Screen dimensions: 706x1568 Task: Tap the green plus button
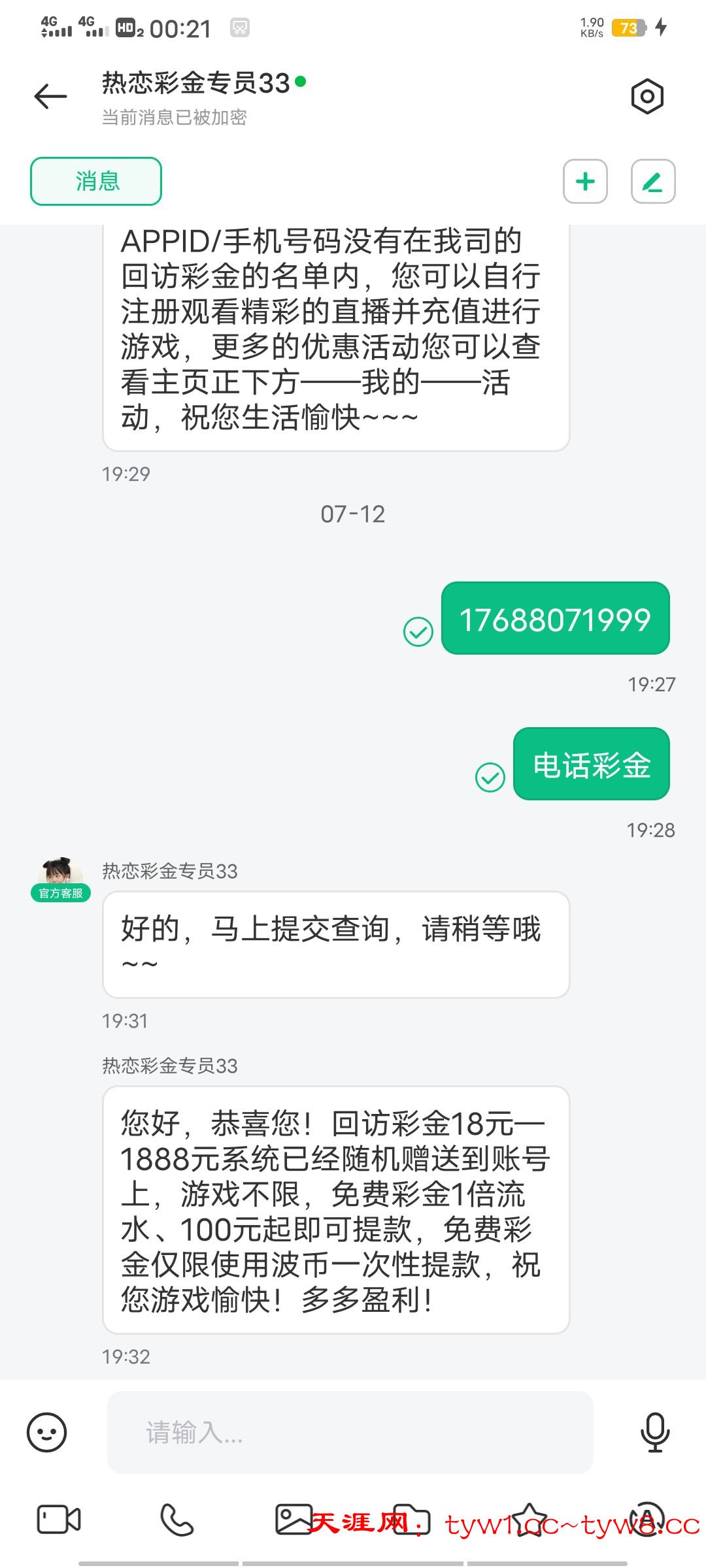585,181
